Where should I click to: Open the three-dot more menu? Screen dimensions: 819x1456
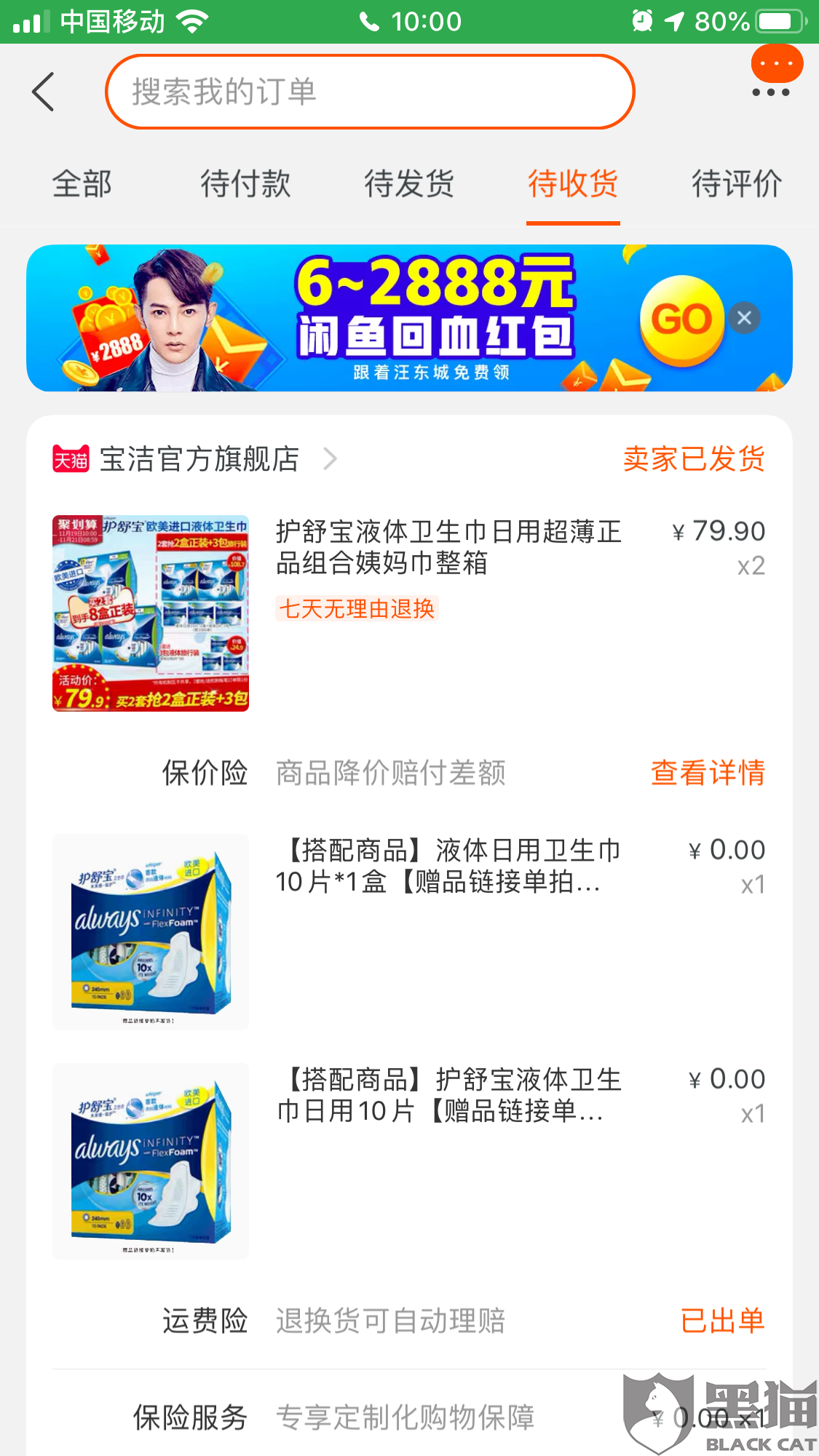click(x=771, y=92)
